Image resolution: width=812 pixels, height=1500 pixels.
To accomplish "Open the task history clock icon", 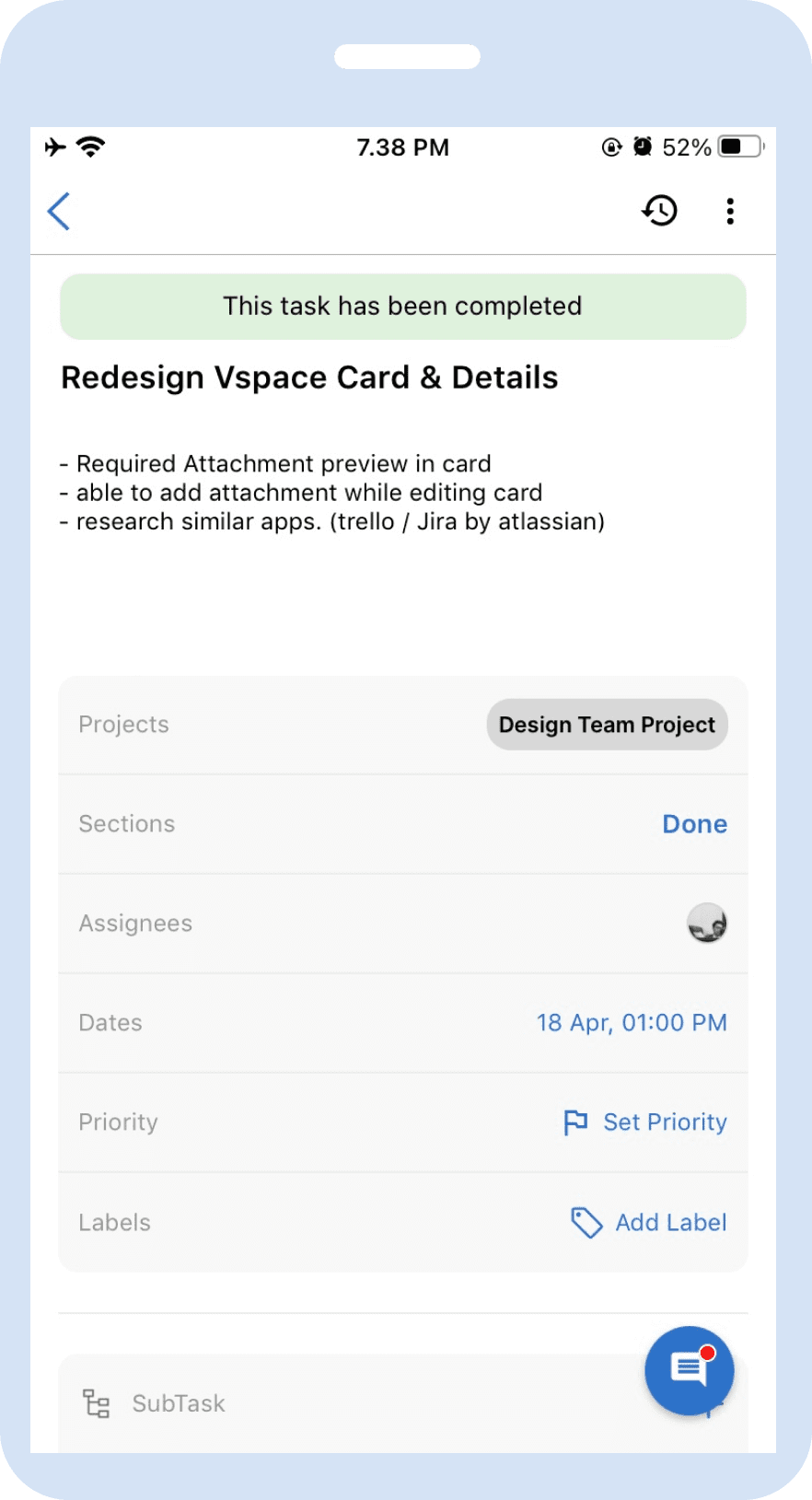I will pos(659,211).
